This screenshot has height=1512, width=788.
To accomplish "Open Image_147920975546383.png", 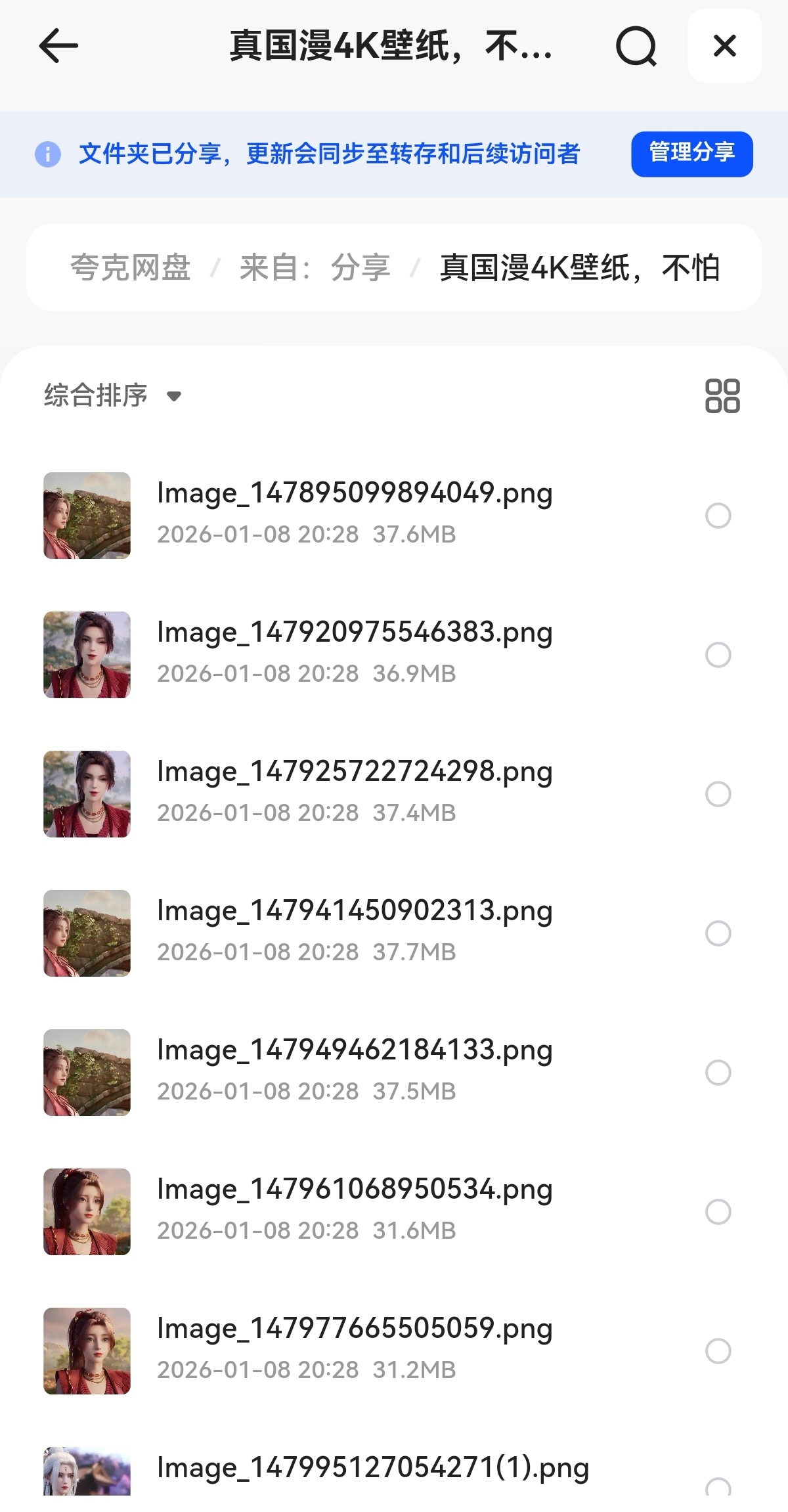I will click(355, 633).
